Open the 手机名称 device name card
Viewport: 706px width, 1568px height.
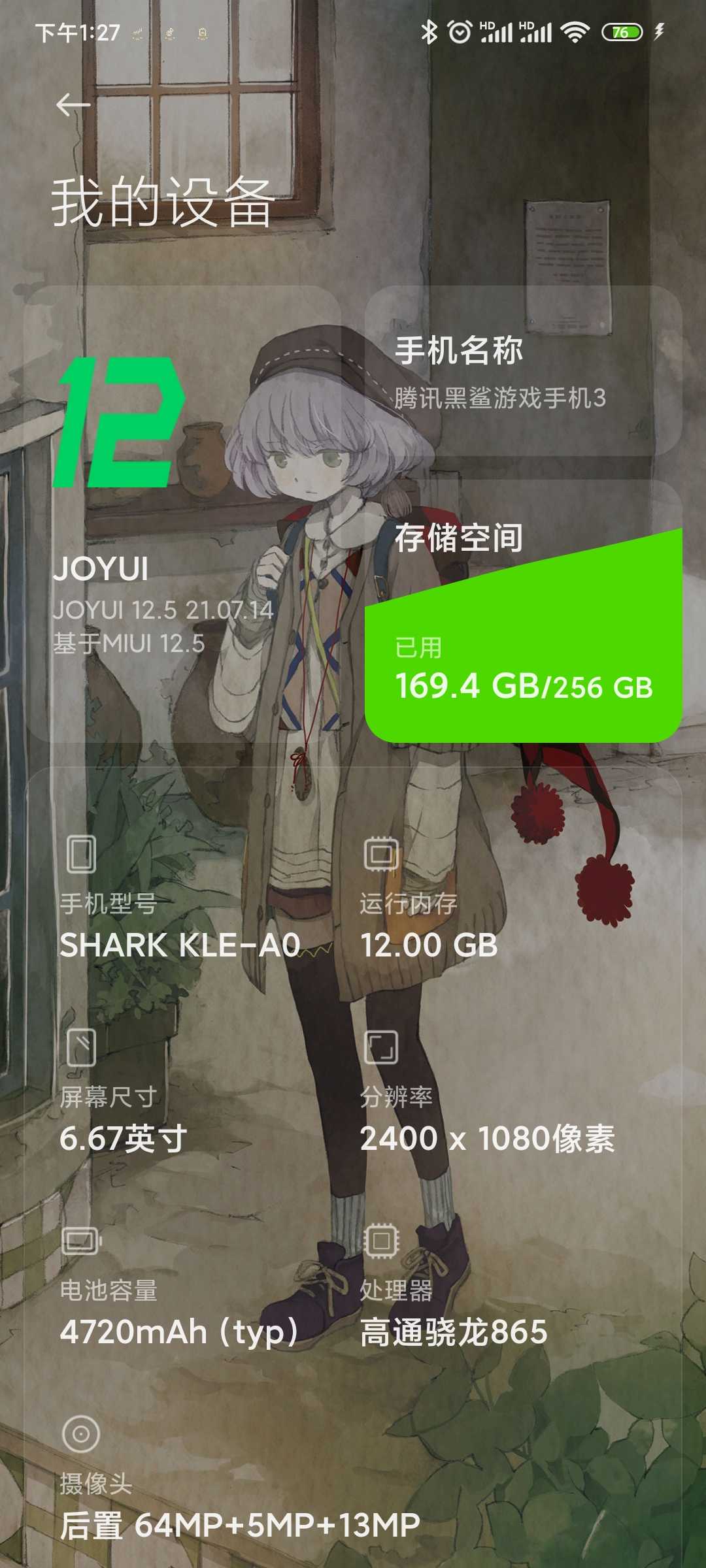pos(523,371)
